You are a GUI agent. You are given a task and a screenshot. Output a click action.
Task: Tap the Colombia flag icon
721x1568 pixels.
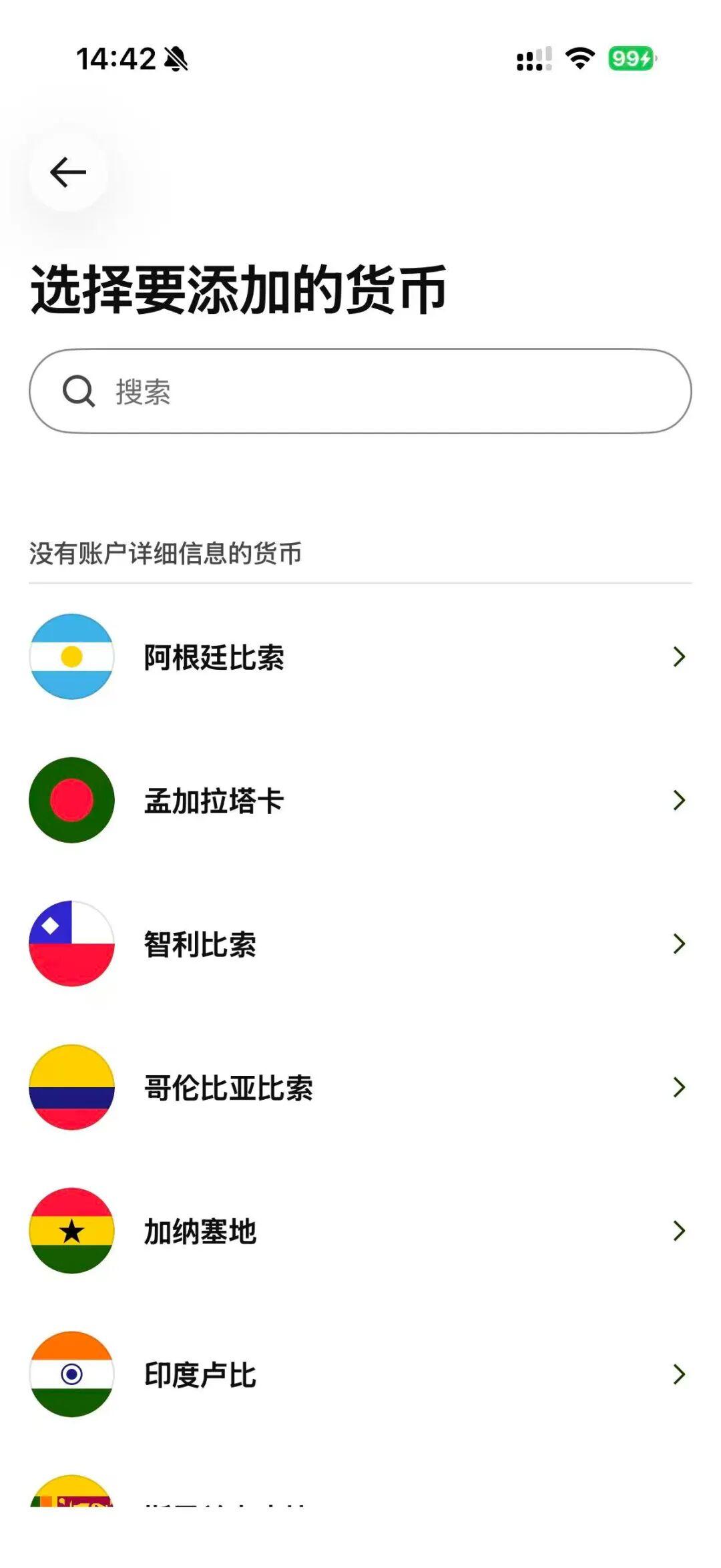point(71,1087)
